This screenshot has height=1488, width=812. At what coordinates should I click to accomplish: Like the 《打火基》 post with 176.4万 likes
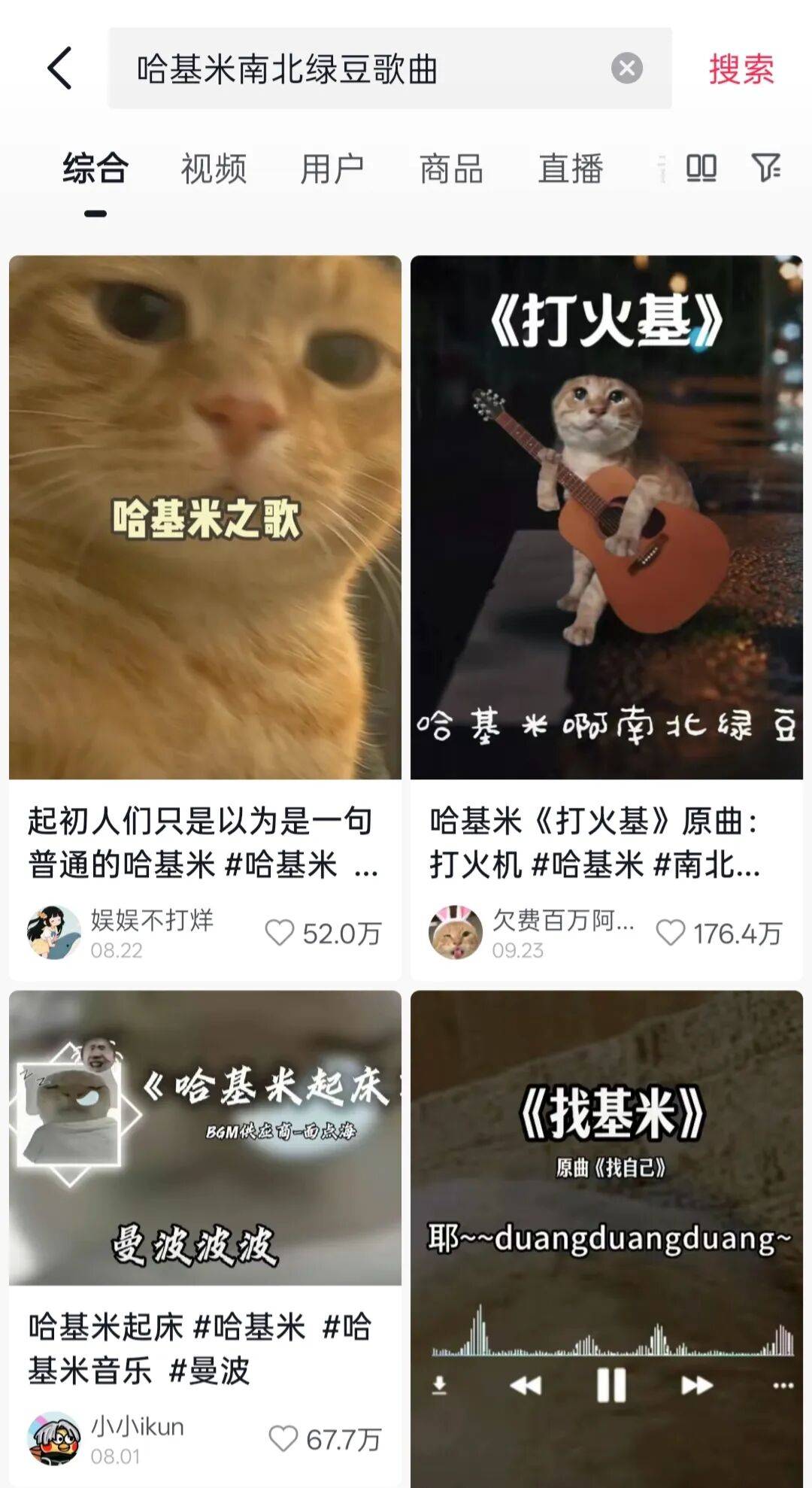pyautogui.click(x=671, y=933)
